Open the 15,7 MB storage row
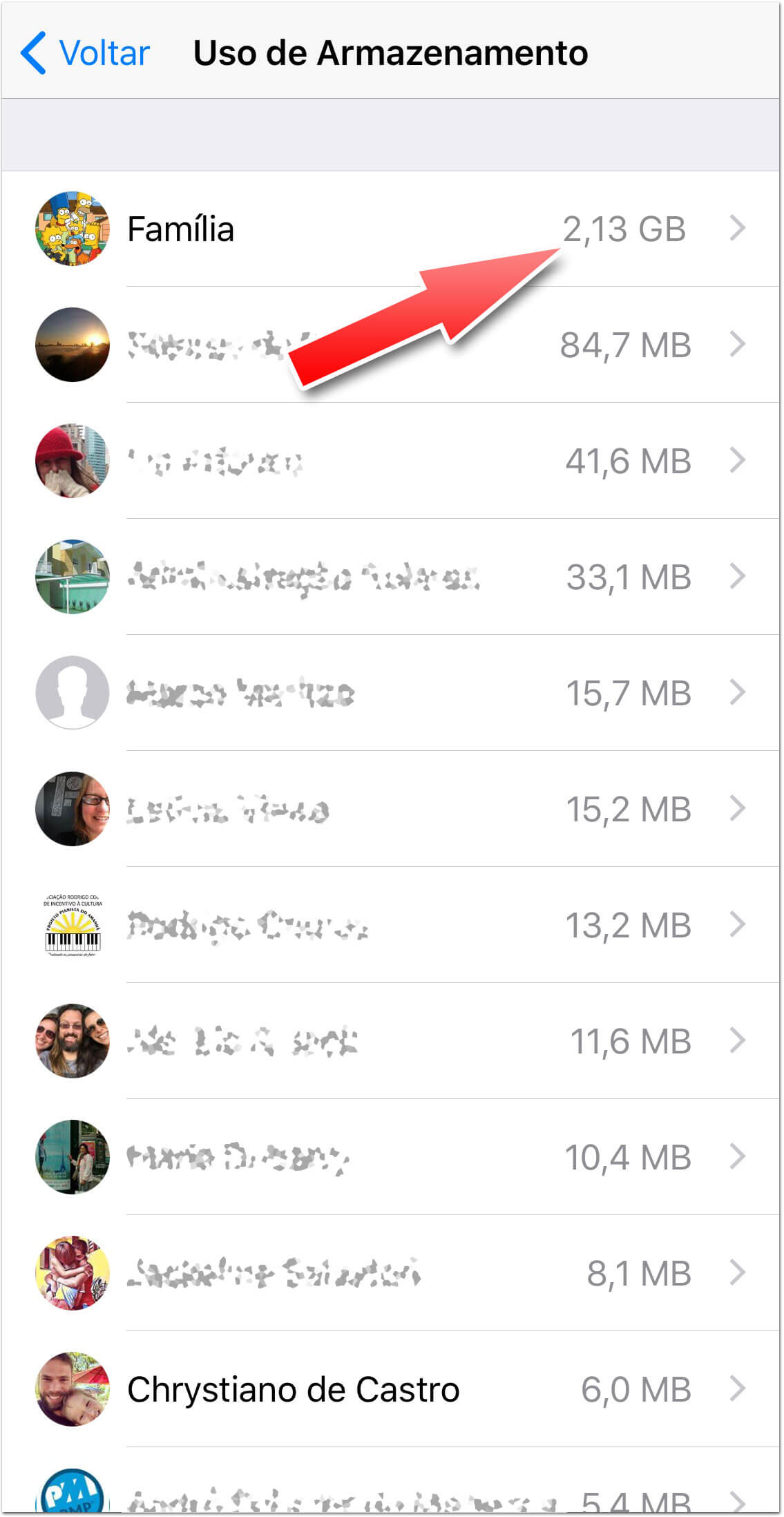The image size is (784, 1517). (391, 693)
